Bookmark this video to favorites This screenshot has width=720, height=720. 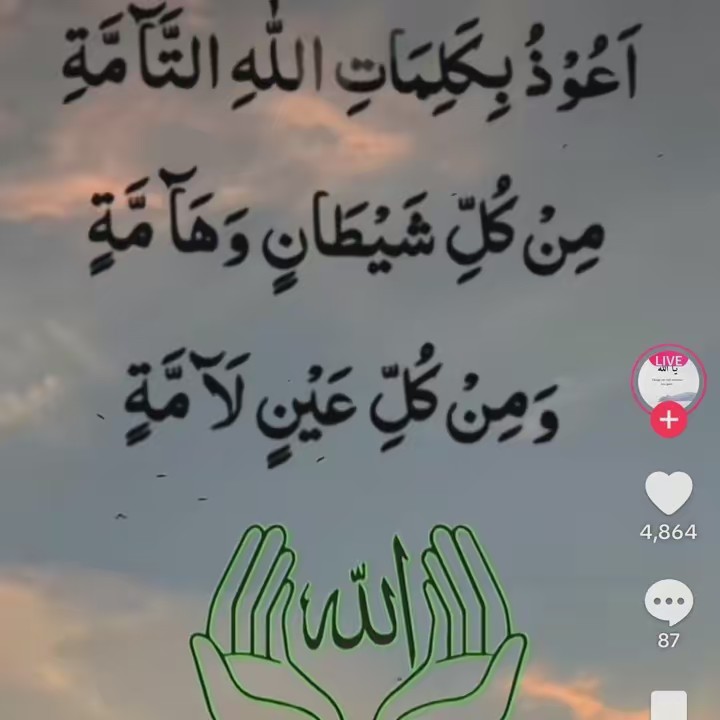point(668,704)
